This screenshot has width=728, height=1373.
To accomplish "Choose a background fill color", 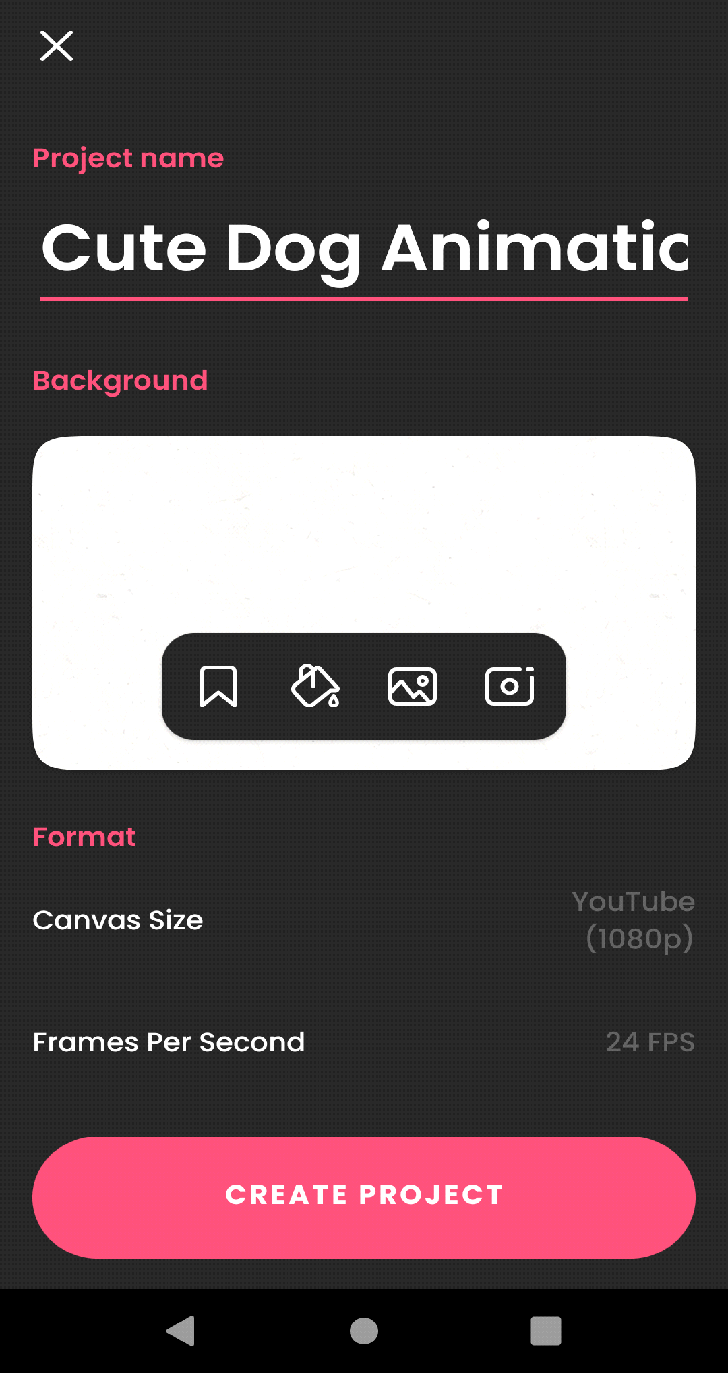I will click(x=315, y=687).
